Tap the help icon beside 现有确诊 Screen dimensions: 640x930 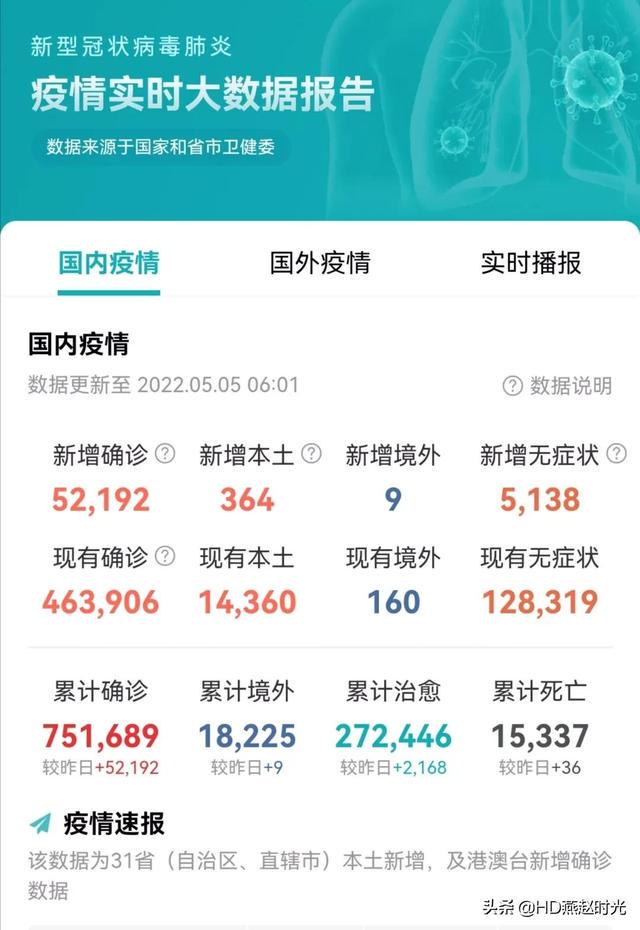pyautogui.click(x=165, y=555)
